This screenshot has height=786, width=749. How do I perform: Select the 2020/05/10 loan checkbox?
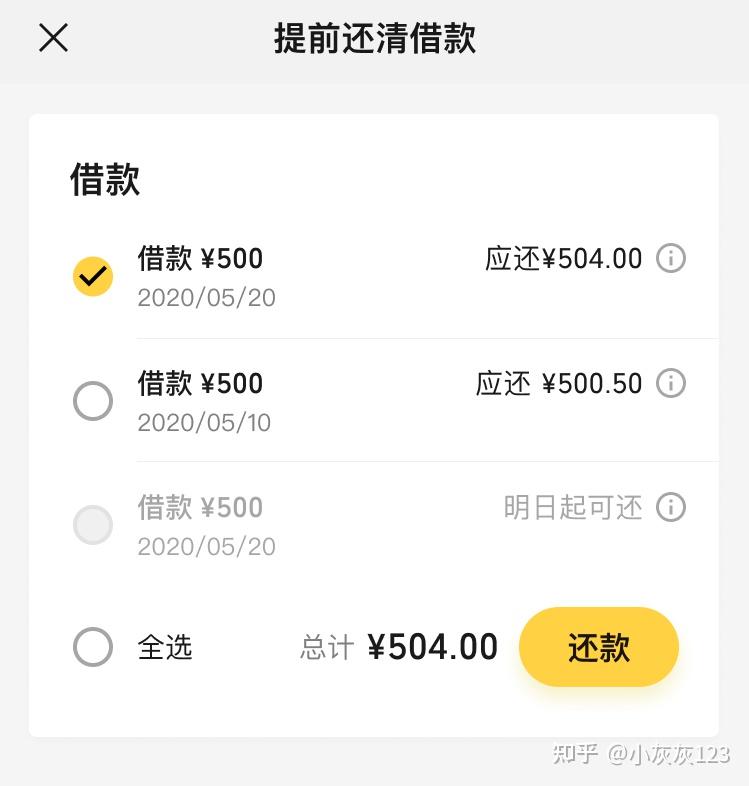coord(93,400)
